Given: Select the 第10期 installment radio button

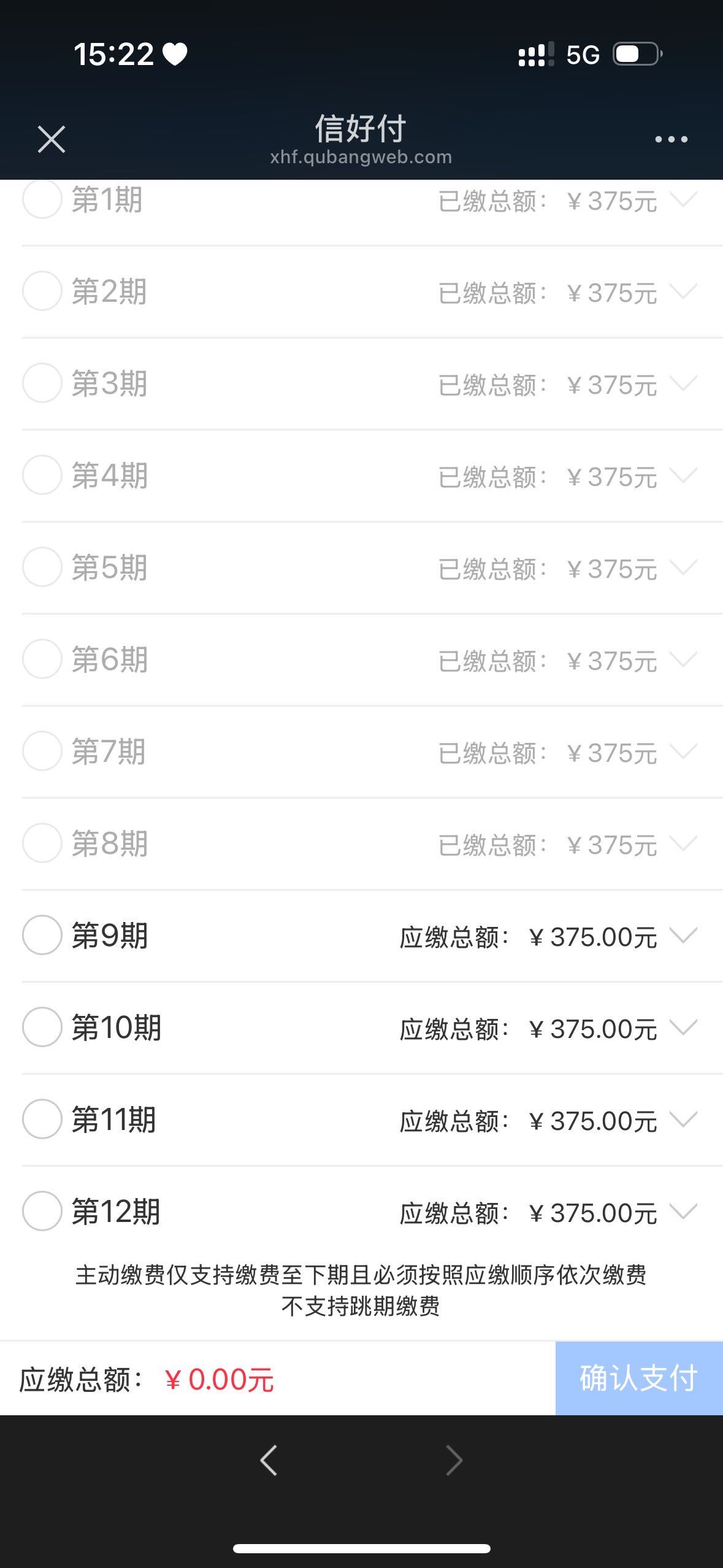Looking at the screenshot, I should click(x=42, y=1027).
